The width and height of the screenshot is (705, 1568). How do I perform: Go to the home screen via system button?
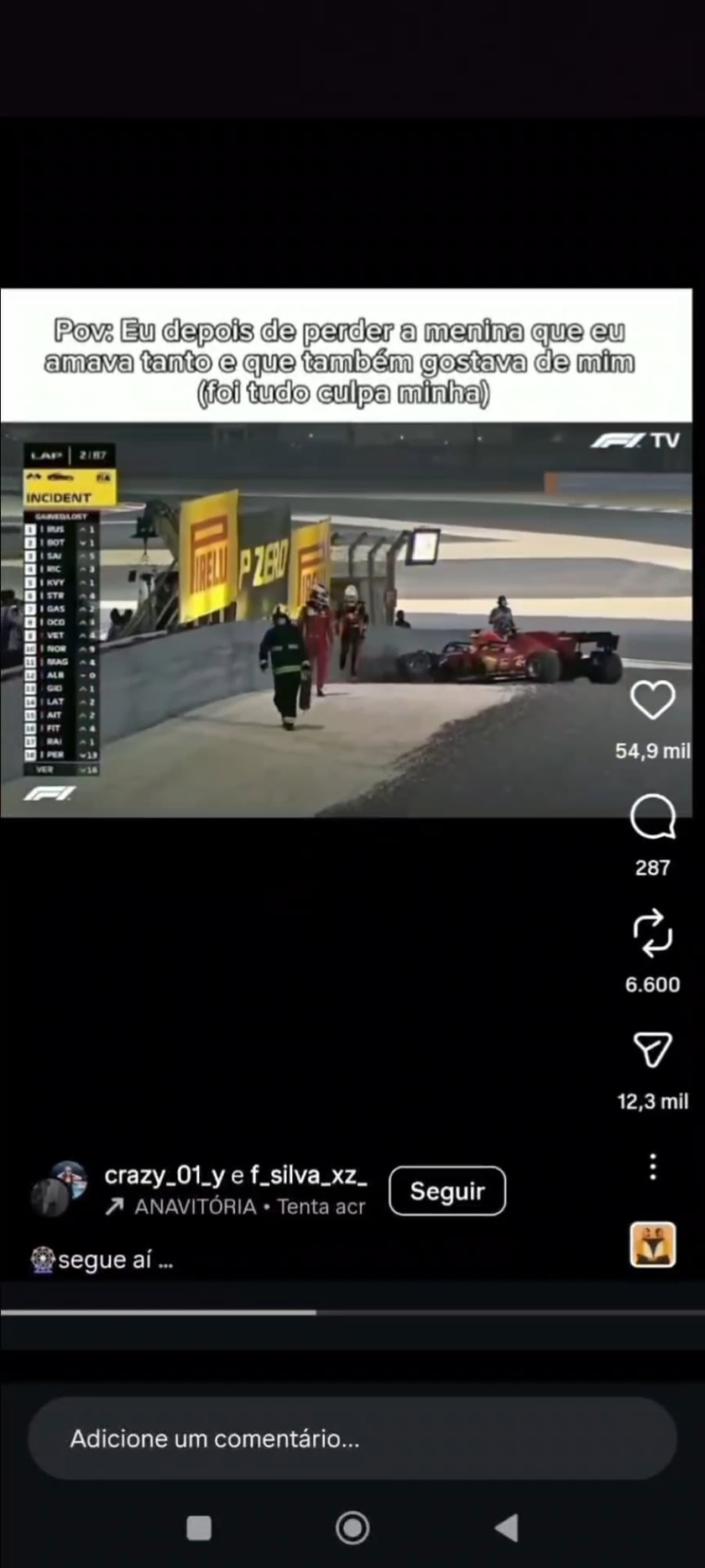[x=352, y=1528]
